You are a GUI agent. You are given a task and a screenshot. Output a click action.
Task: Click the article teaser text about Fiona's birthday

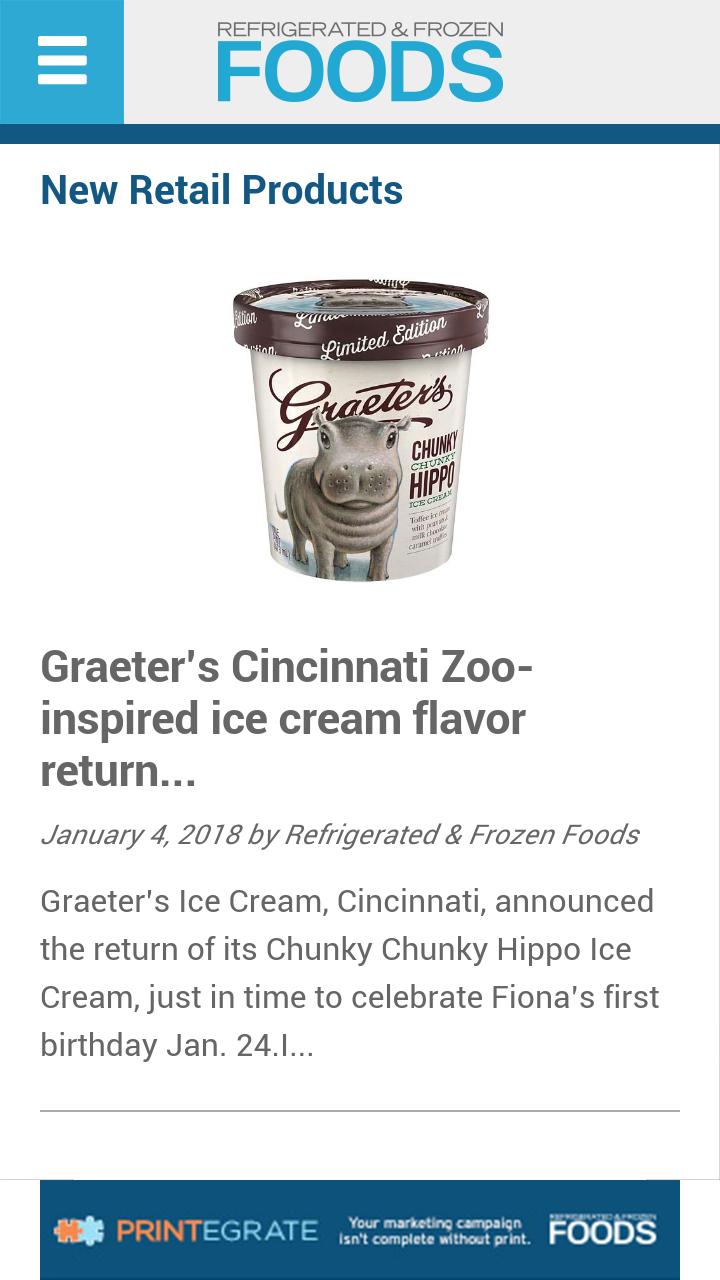349,972
